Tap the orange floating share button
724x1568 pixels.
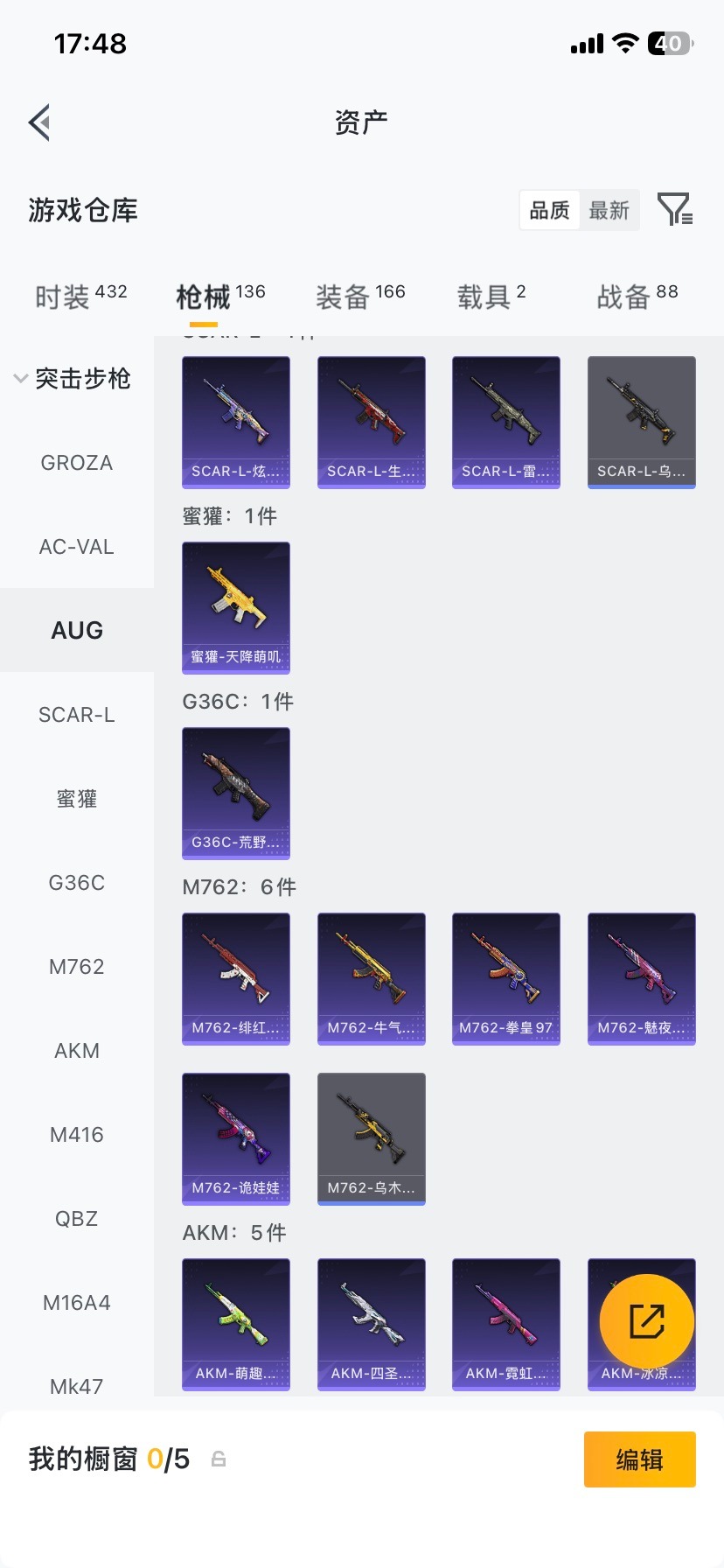pyautogui.click(x=647, y=1321)
